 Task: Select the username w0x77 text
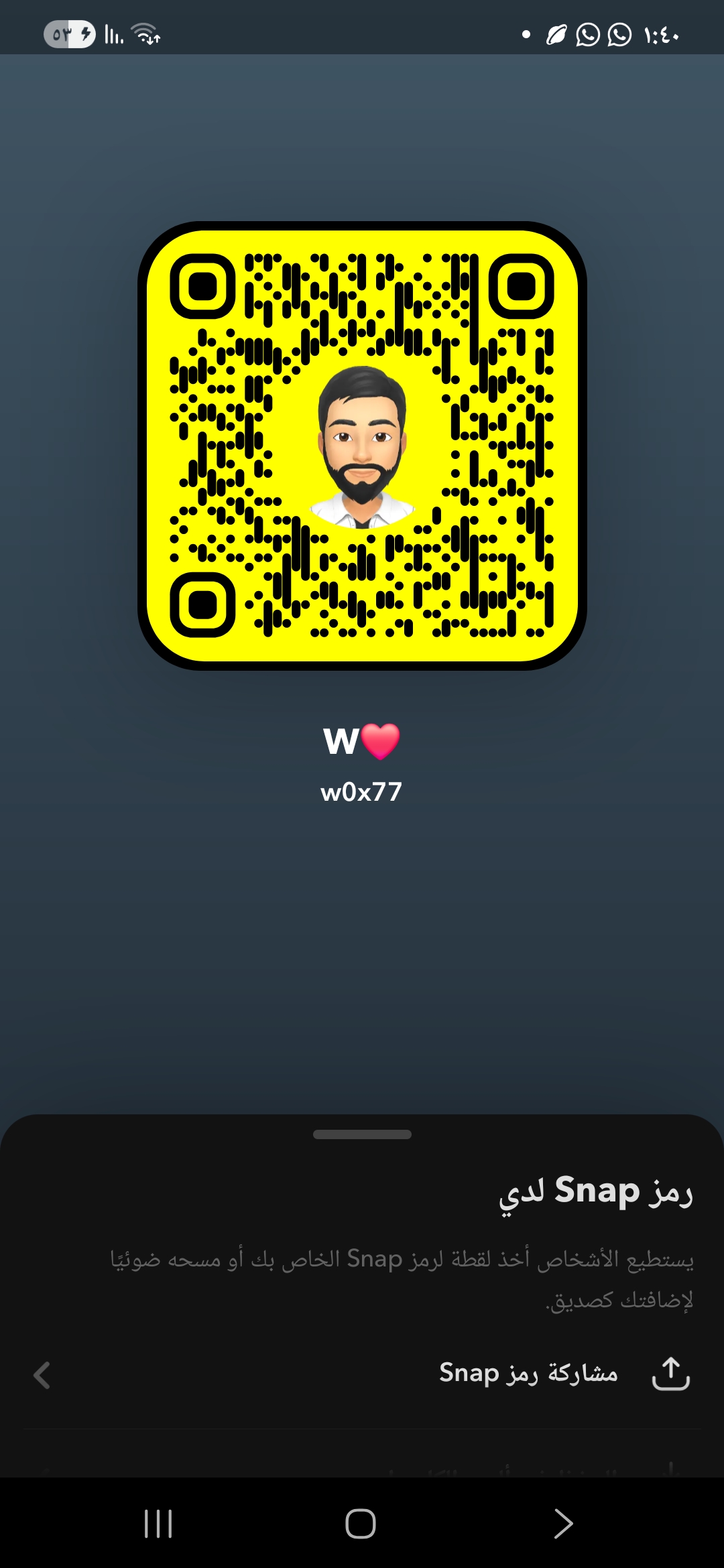362,793
